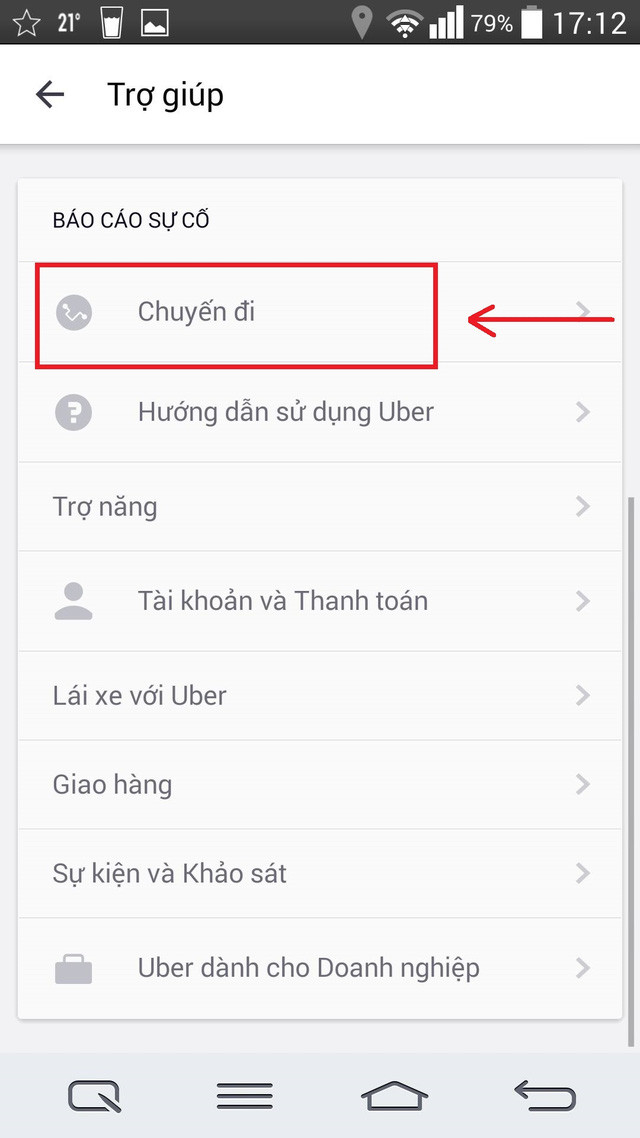Tap the system home button
This screenshot has width=640, height=1138.
(x=394, y=1096)
